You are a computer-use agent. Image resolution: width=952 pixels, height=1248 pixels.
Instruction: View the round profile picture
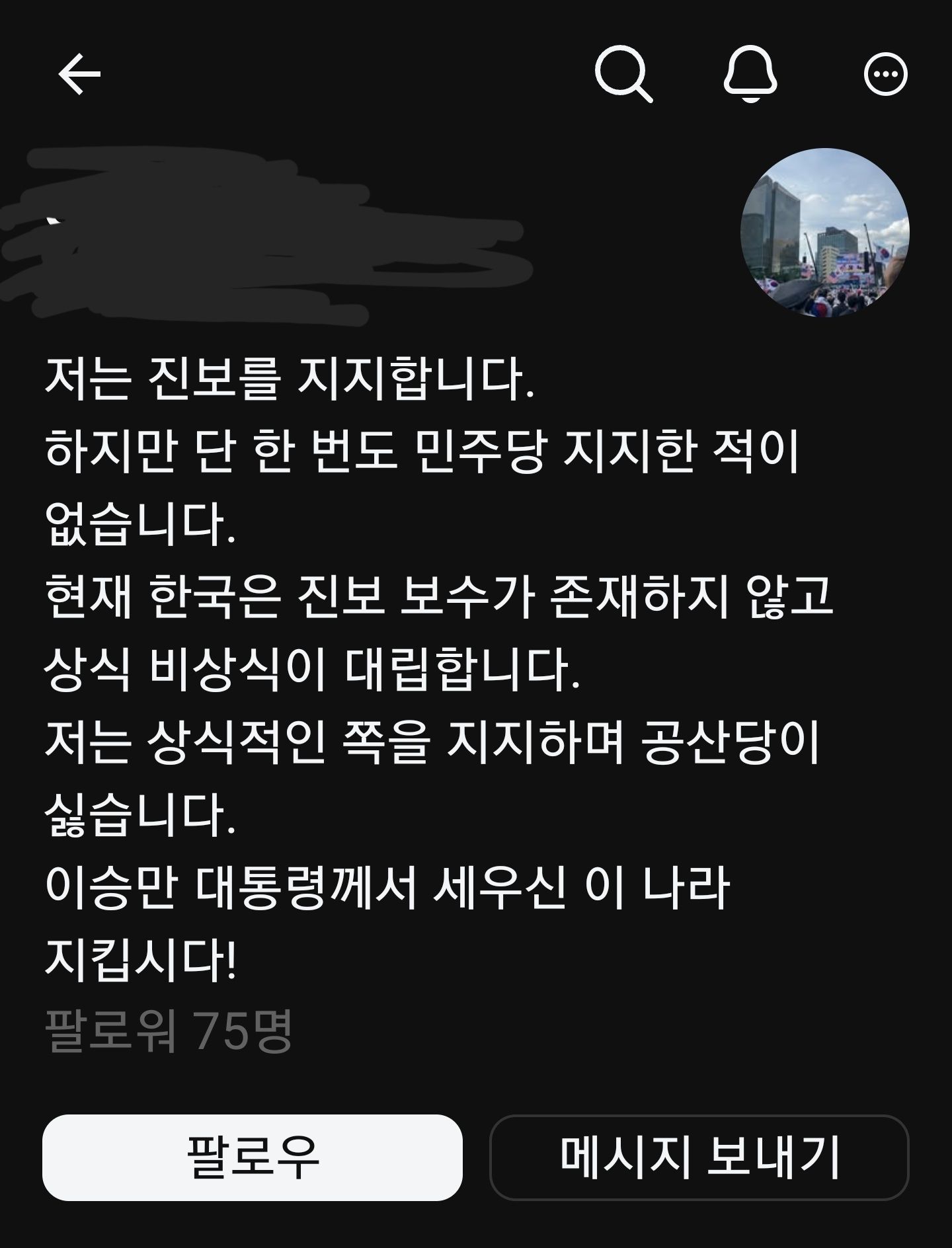pyautogui.click(x=824, y=233)
